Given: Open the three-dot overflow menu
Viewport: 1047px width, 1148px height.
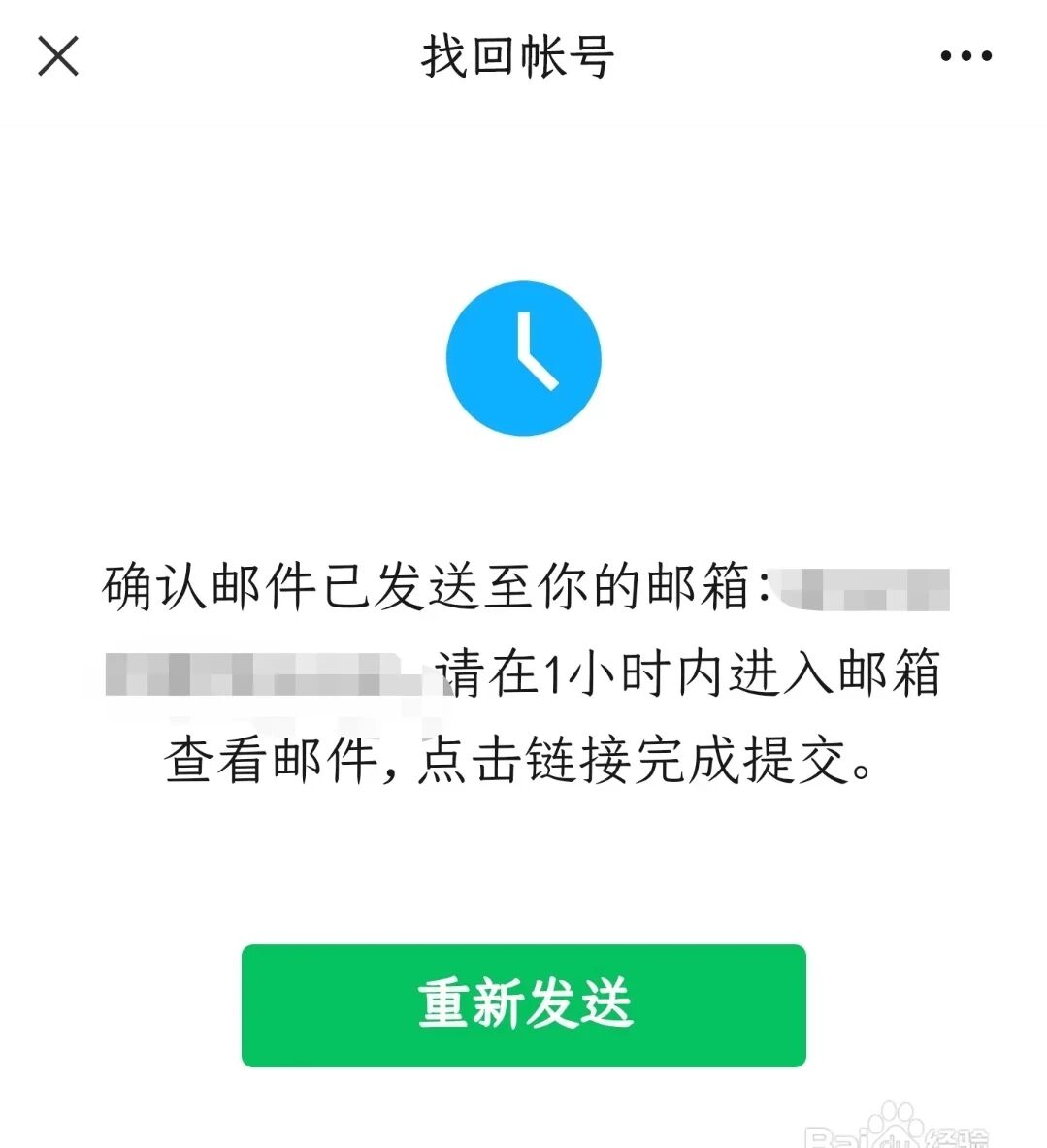Looking at the screenshot, I should (x=965, y=56).
